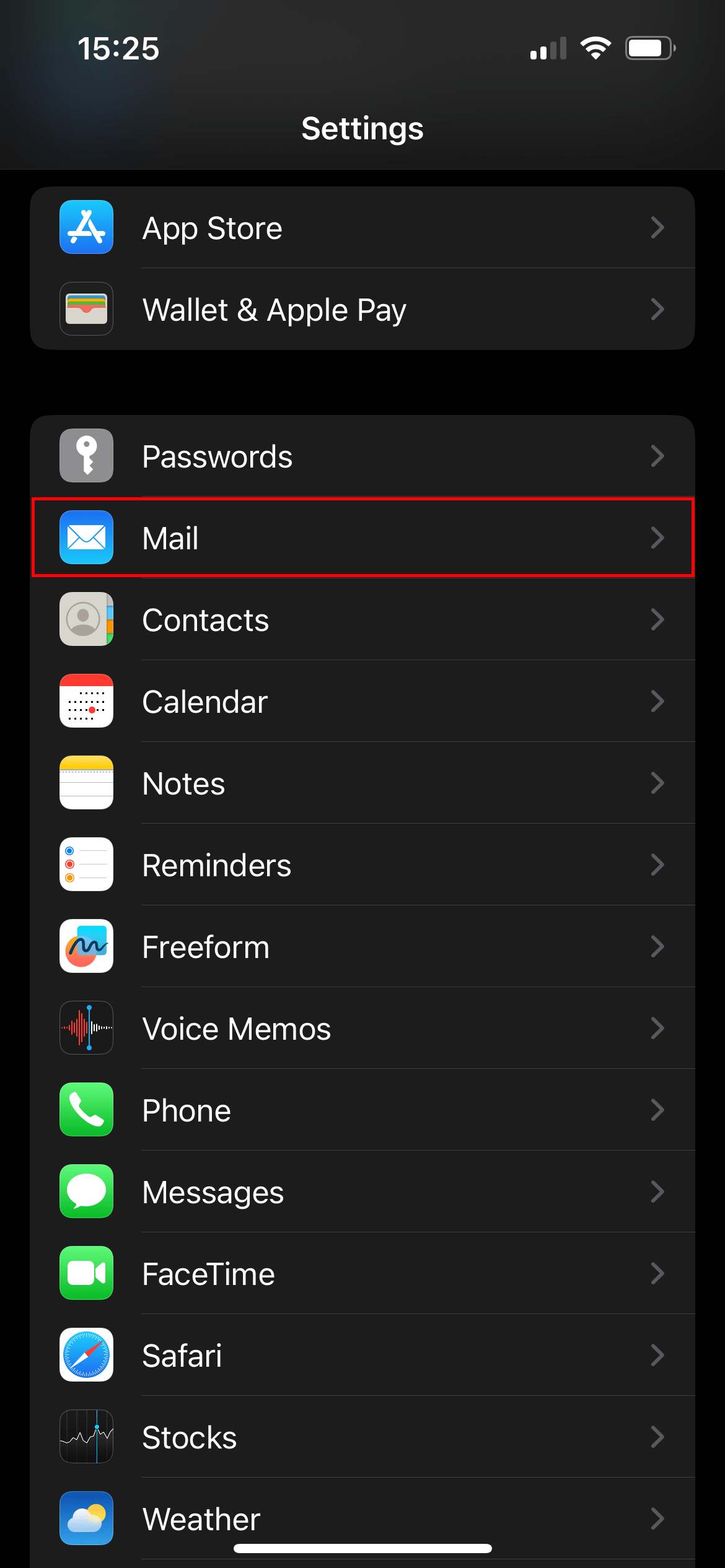
Task: Select Mail settings
Action: pos(362,538)
